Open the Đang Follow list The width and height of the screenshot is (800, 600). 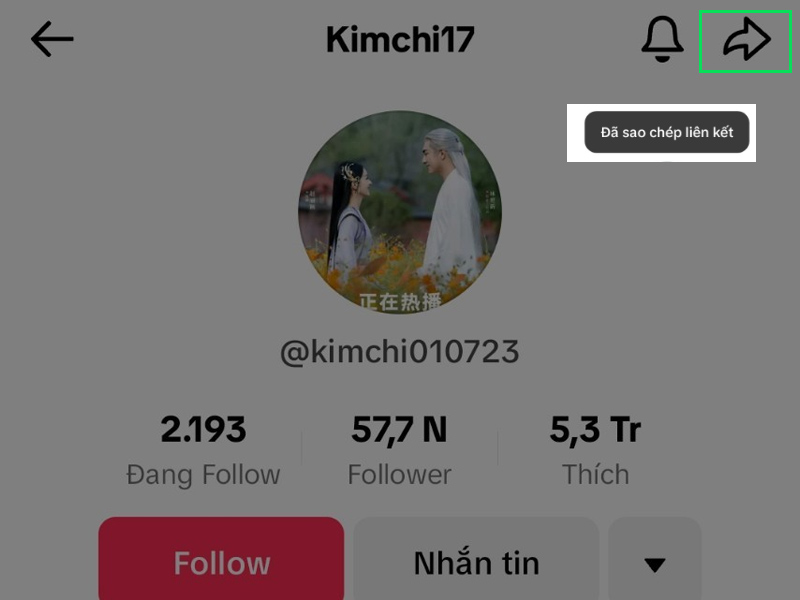click(x=203, y=450)
